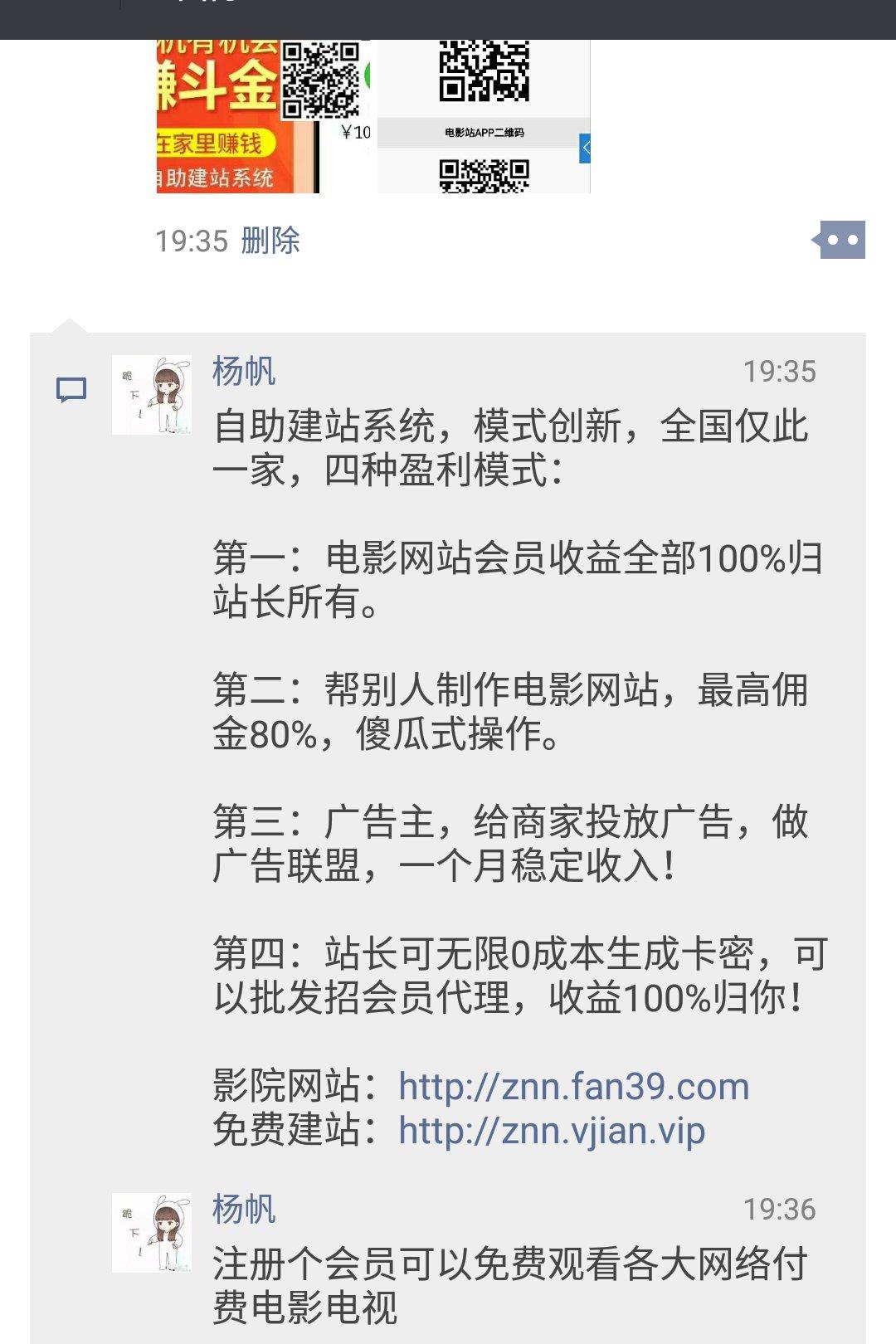
Task: View the 电影站APP二维码 image thumbnail
Action: pyautogui.click(x=484, y=117)
